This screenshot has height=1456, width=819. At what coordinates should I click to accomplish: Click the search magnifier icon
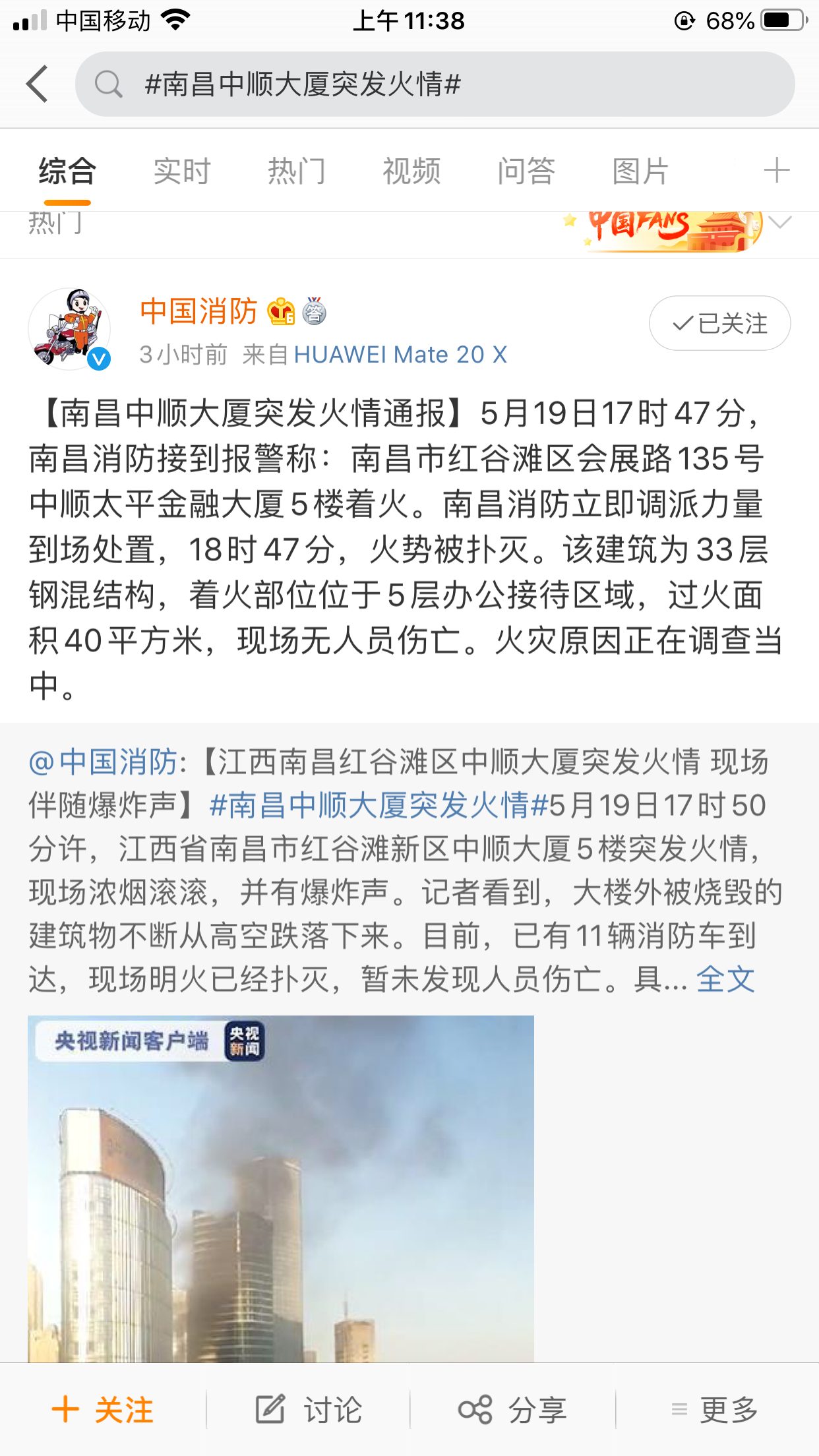point(111,84)
